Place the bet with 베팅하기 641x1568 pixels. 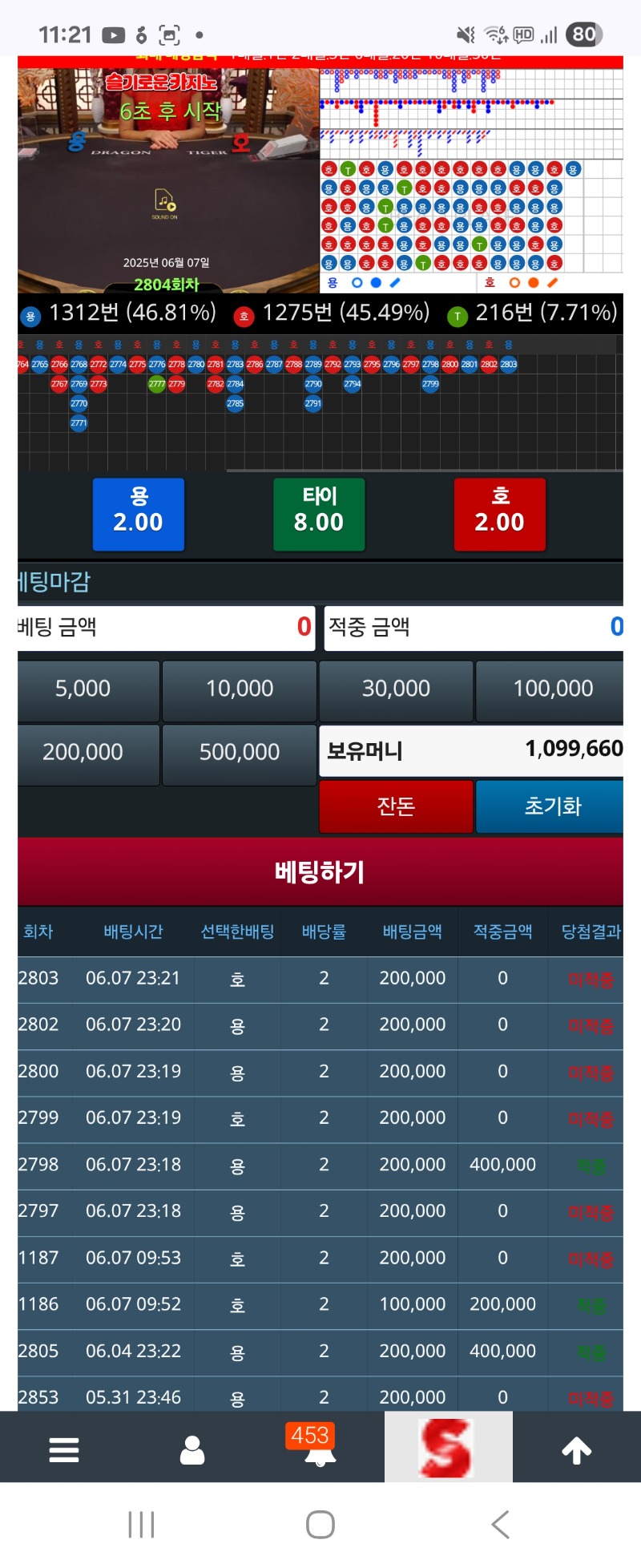pos(320,871)
